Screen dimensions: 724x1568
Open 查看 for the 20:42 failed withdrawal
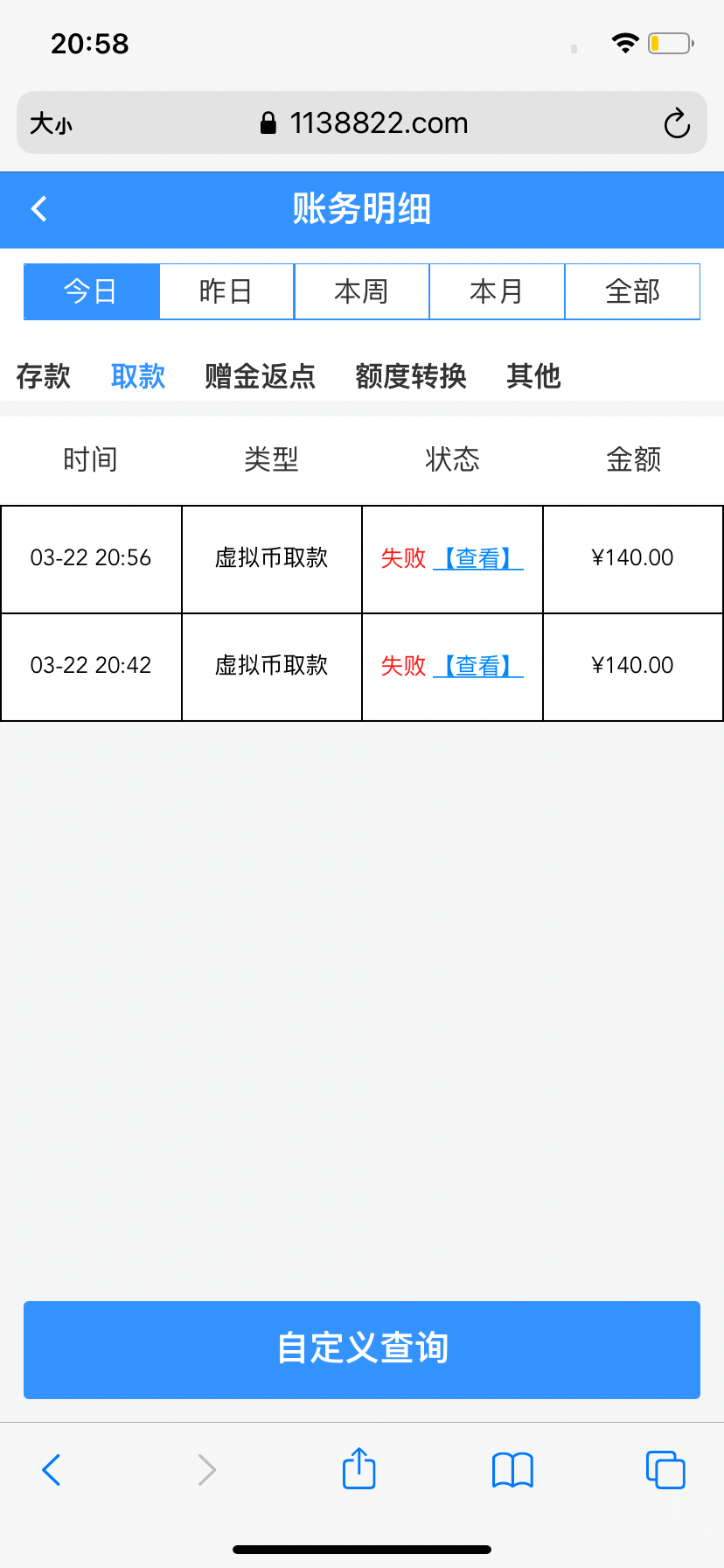[x=477, y=666]
